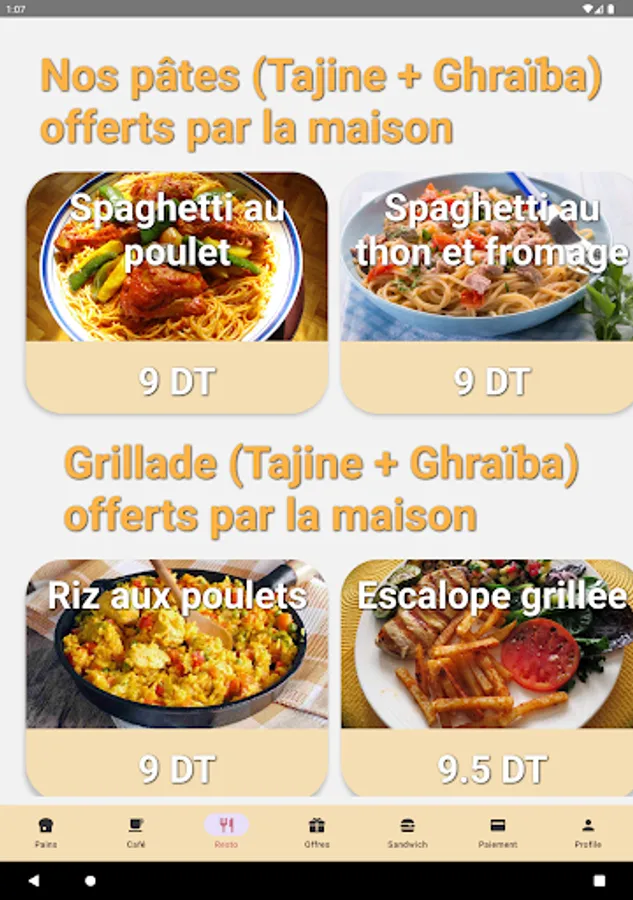Open the Paiement tab
The width and height of the screenshot is (633, 900).
(498, 832)
